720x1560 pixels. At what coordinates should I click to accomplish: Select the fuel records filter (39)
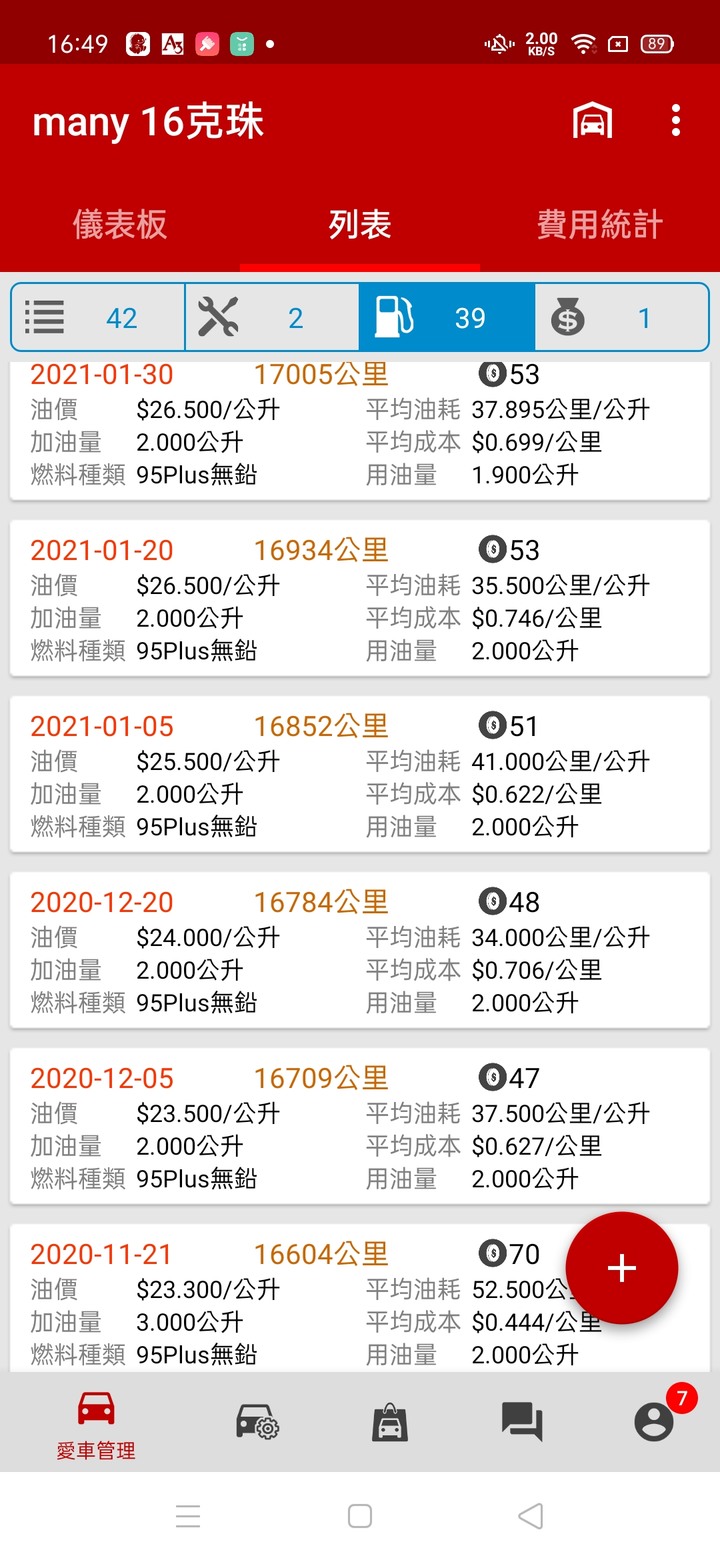coord(447,318)
